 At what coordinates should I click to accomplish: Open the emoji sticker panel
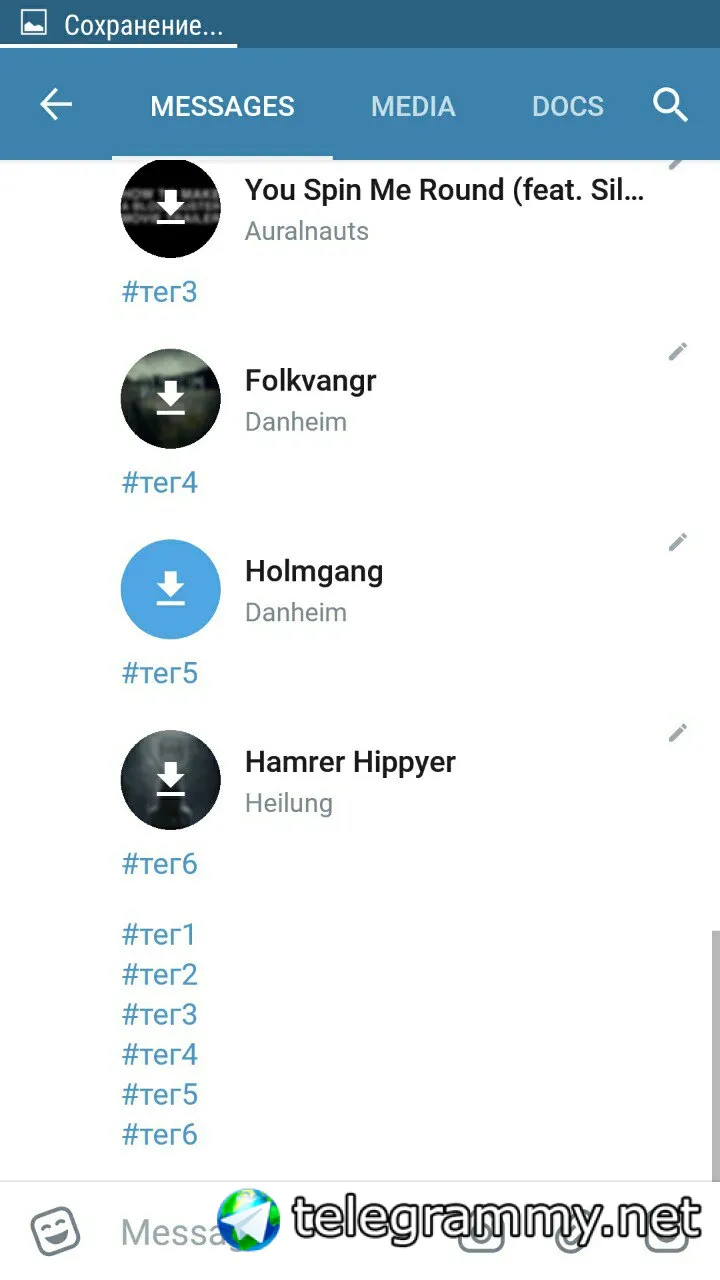55,1232
